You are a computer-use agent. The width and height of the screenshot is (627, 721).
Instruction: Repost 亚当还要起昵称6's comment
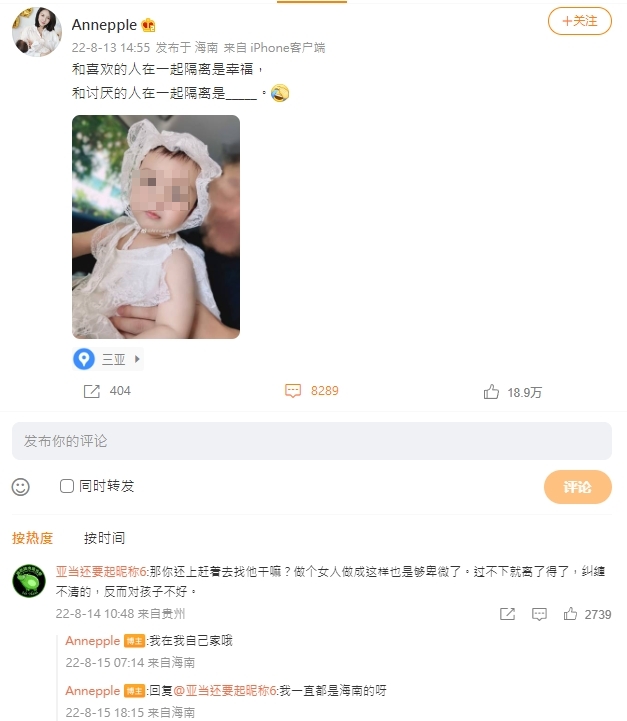tap(507, 614)
